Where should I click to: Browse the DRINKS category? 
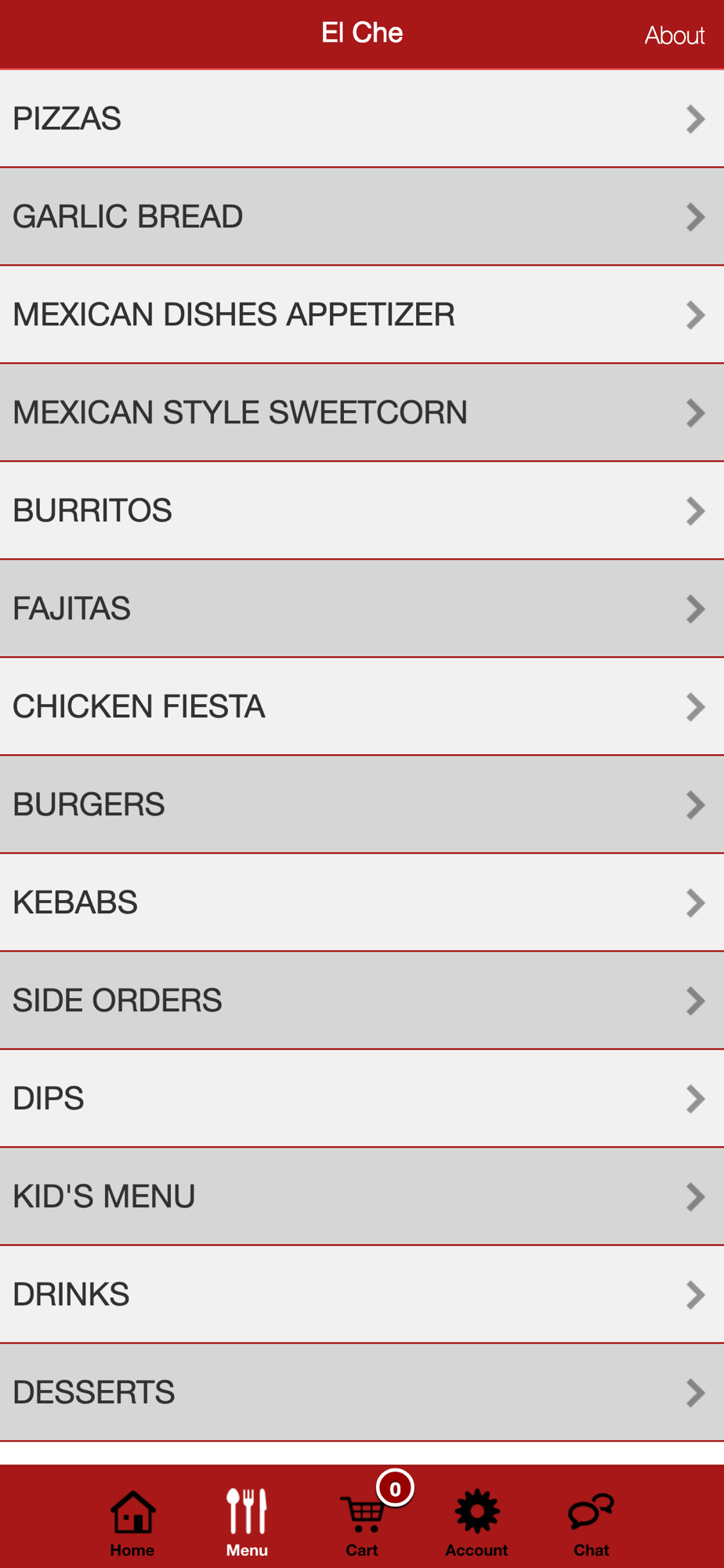(360, 1295)
